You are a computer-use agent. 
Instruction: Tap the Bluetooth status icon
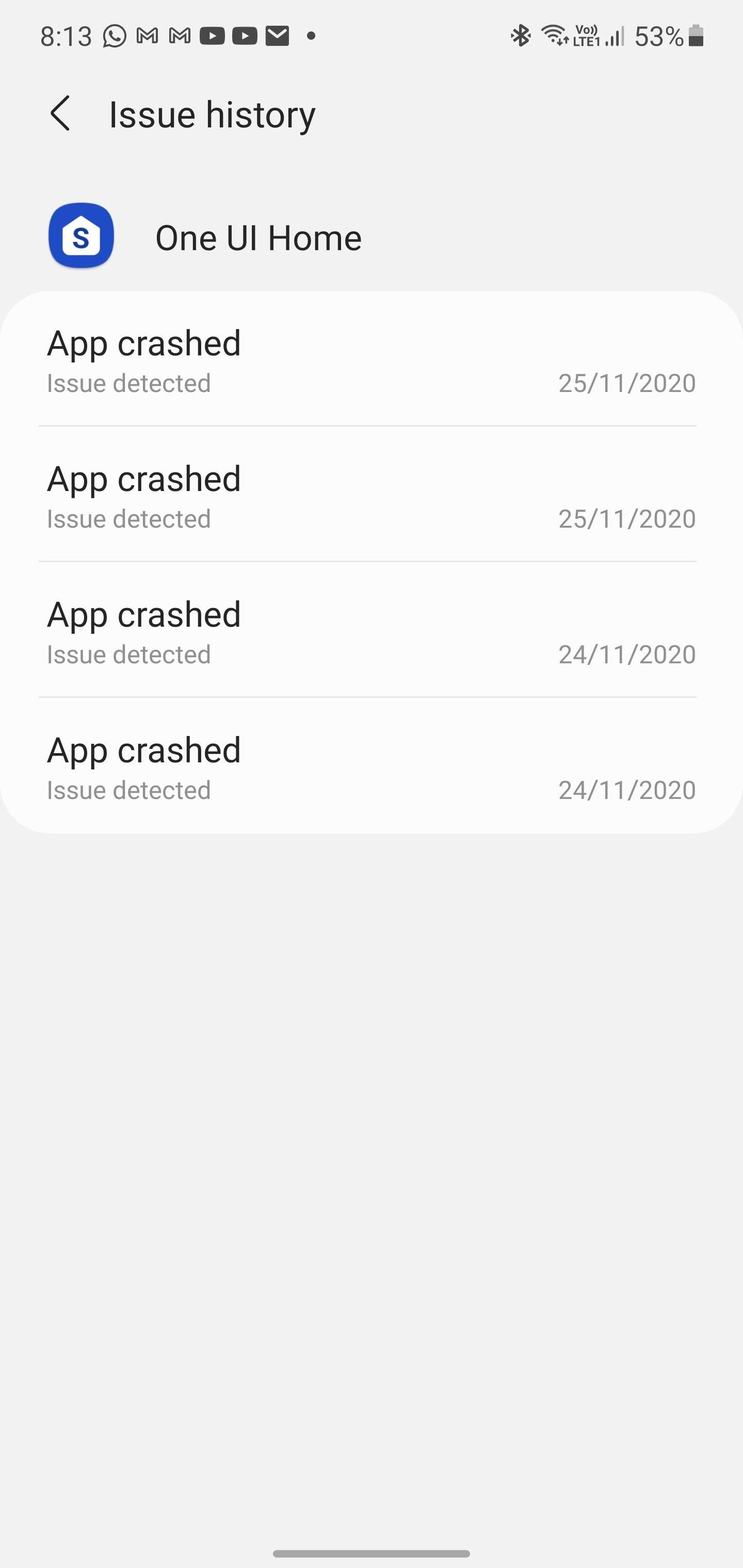click(521, 36)
